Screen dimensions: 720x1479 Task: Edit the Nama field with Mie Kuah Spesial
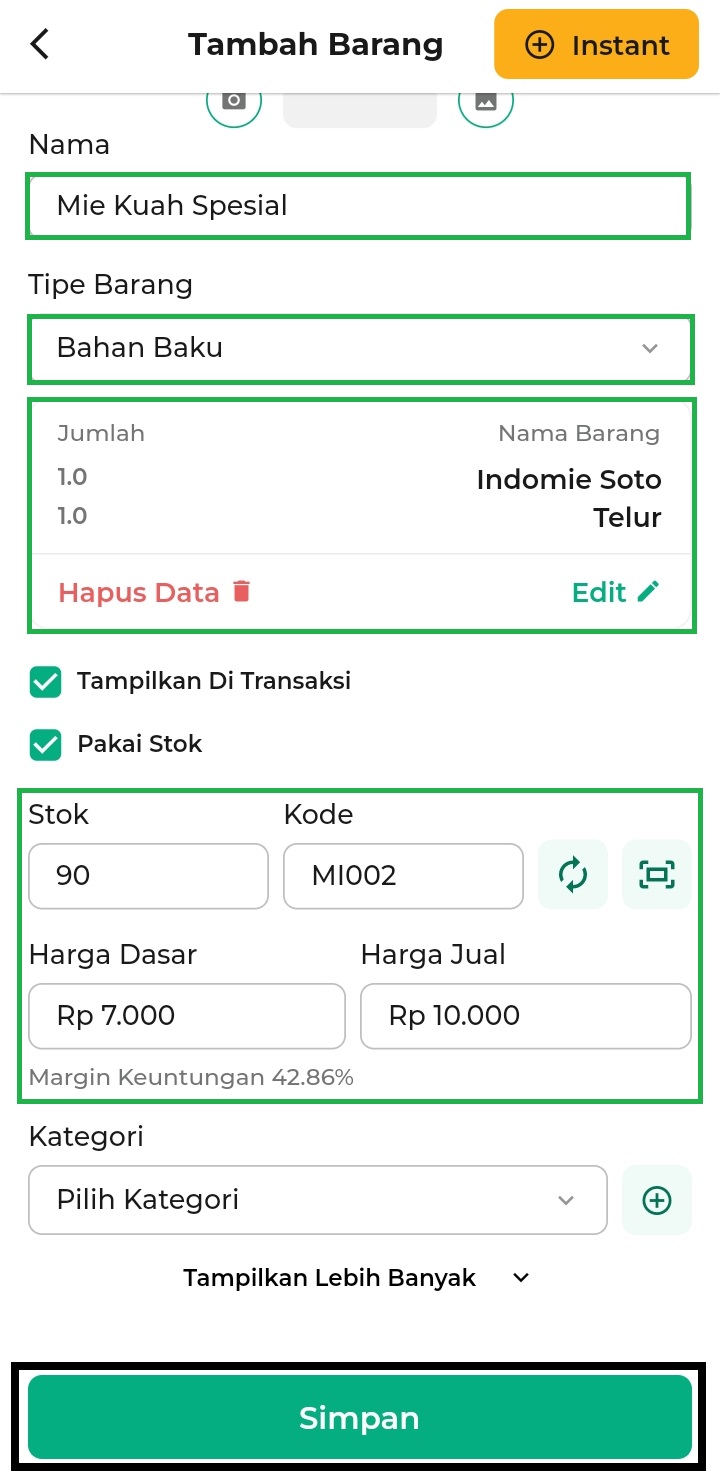coord(358,206)
